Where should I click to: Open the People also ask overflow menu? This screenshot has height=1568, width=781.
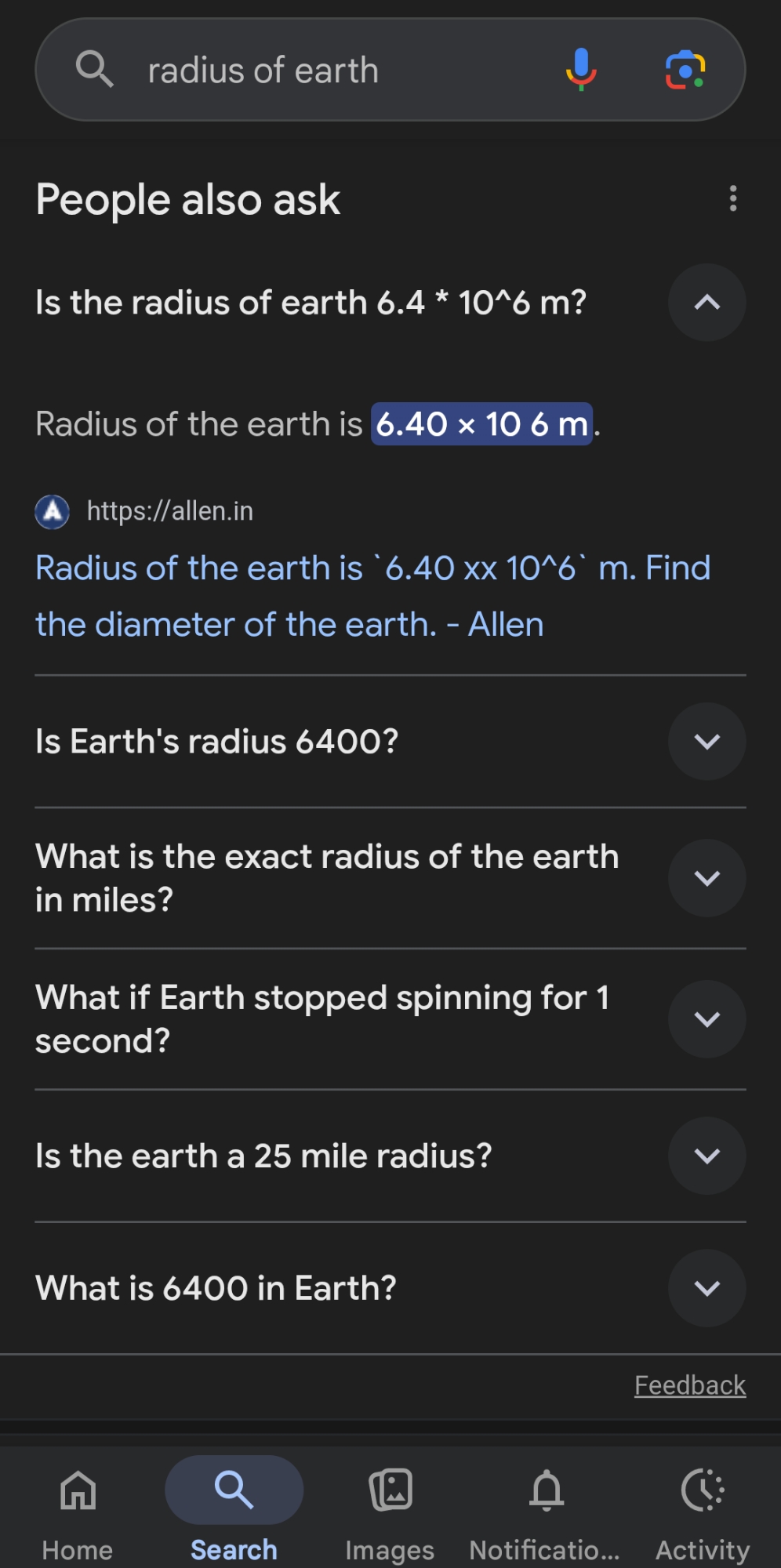[x=733, y=199]
